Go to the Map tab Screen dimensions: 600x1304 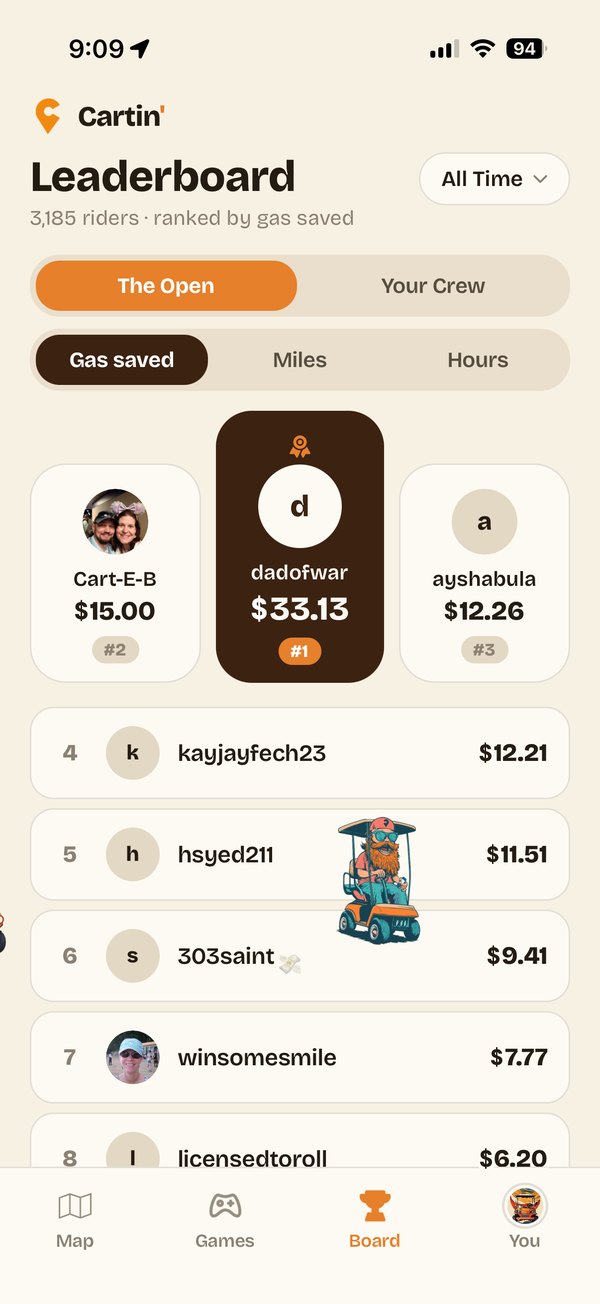(x=75, y=1220)
